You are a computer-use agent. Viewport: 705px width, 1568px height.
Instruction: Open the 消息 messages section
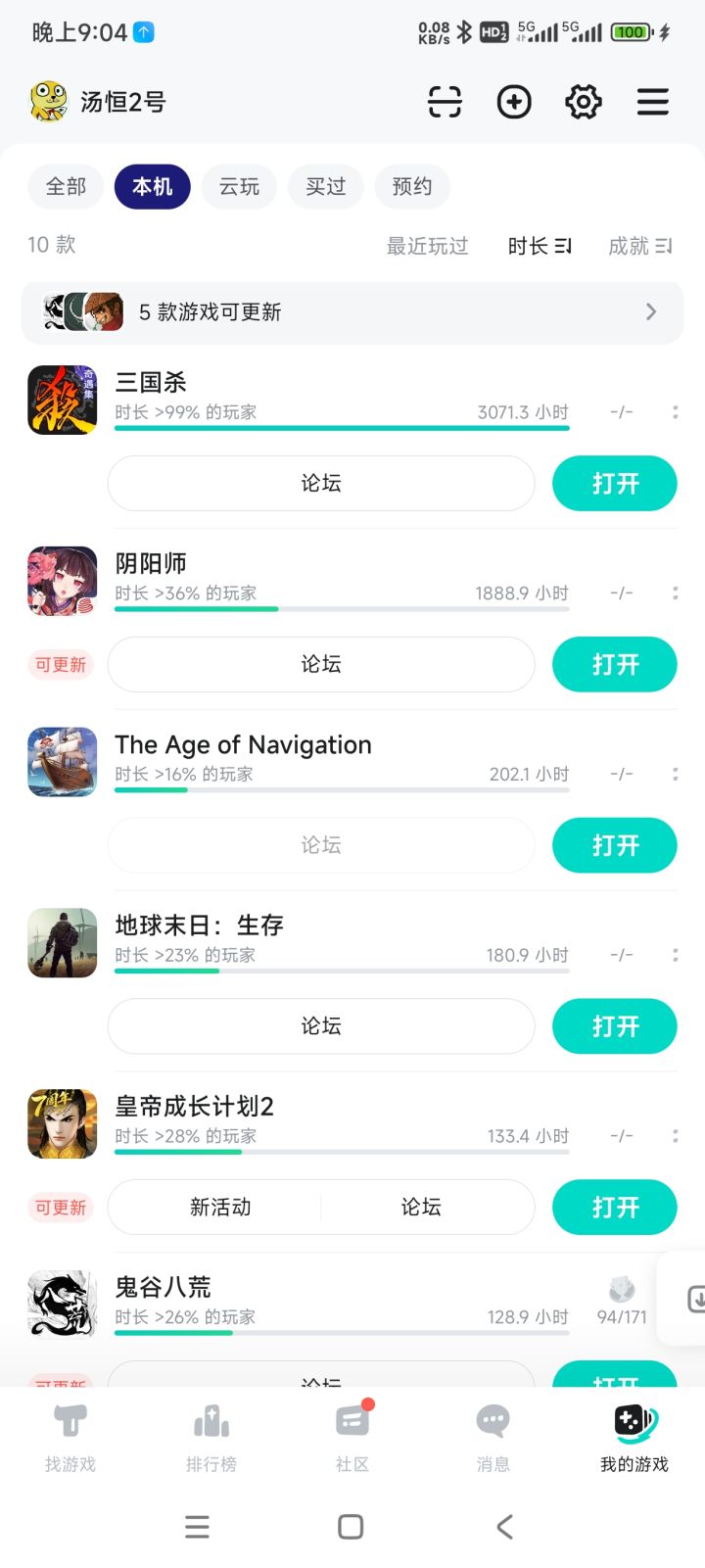tap(493, 1436)
